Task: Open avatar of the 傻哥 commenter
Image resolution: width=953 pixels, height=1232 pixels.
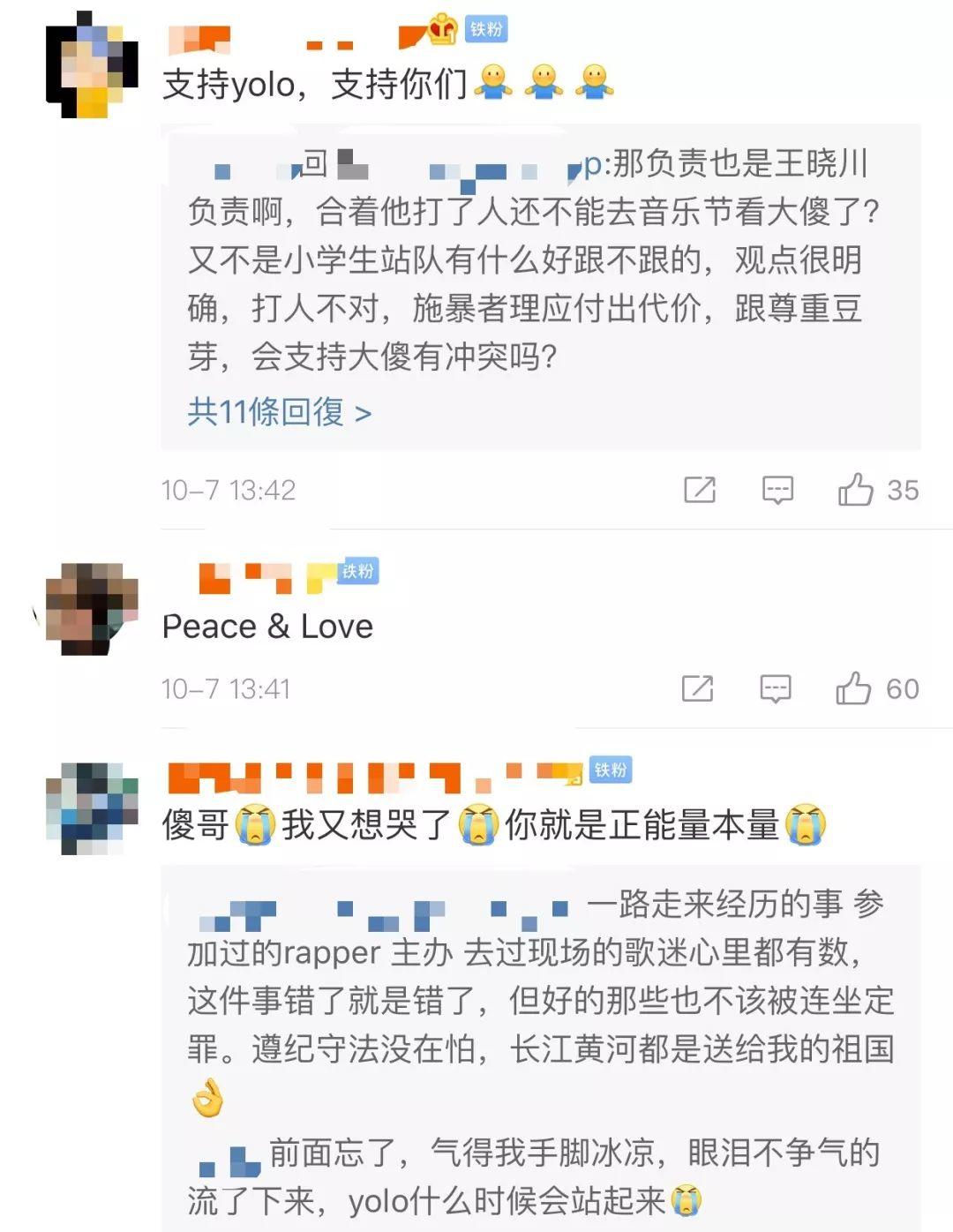Action: (x=92, y=808)
